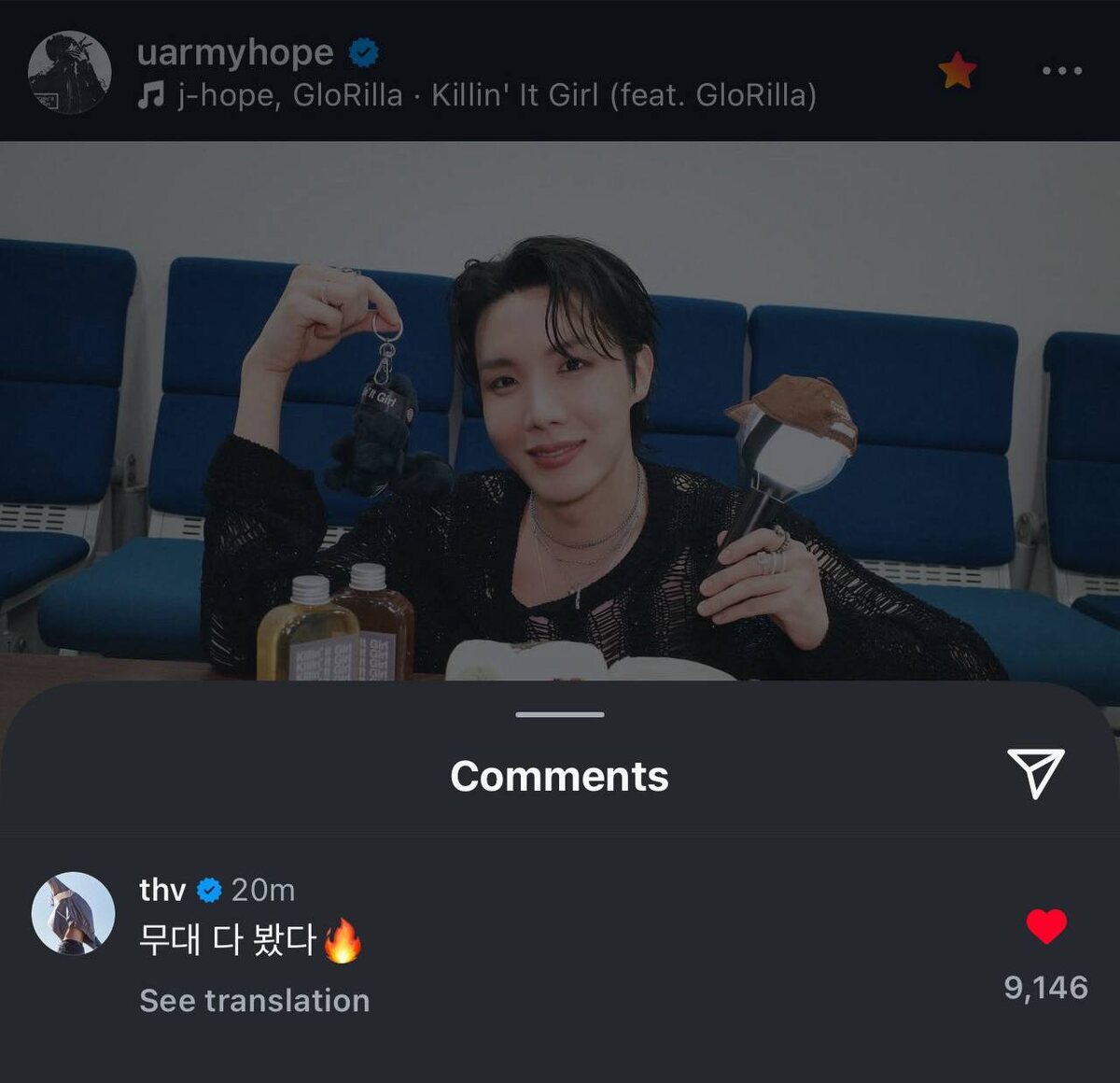The height and width of the screenshot is (1083, 1120).
Task: Unlike thv's comment with heart icon
Action: tap(1046, 925)
